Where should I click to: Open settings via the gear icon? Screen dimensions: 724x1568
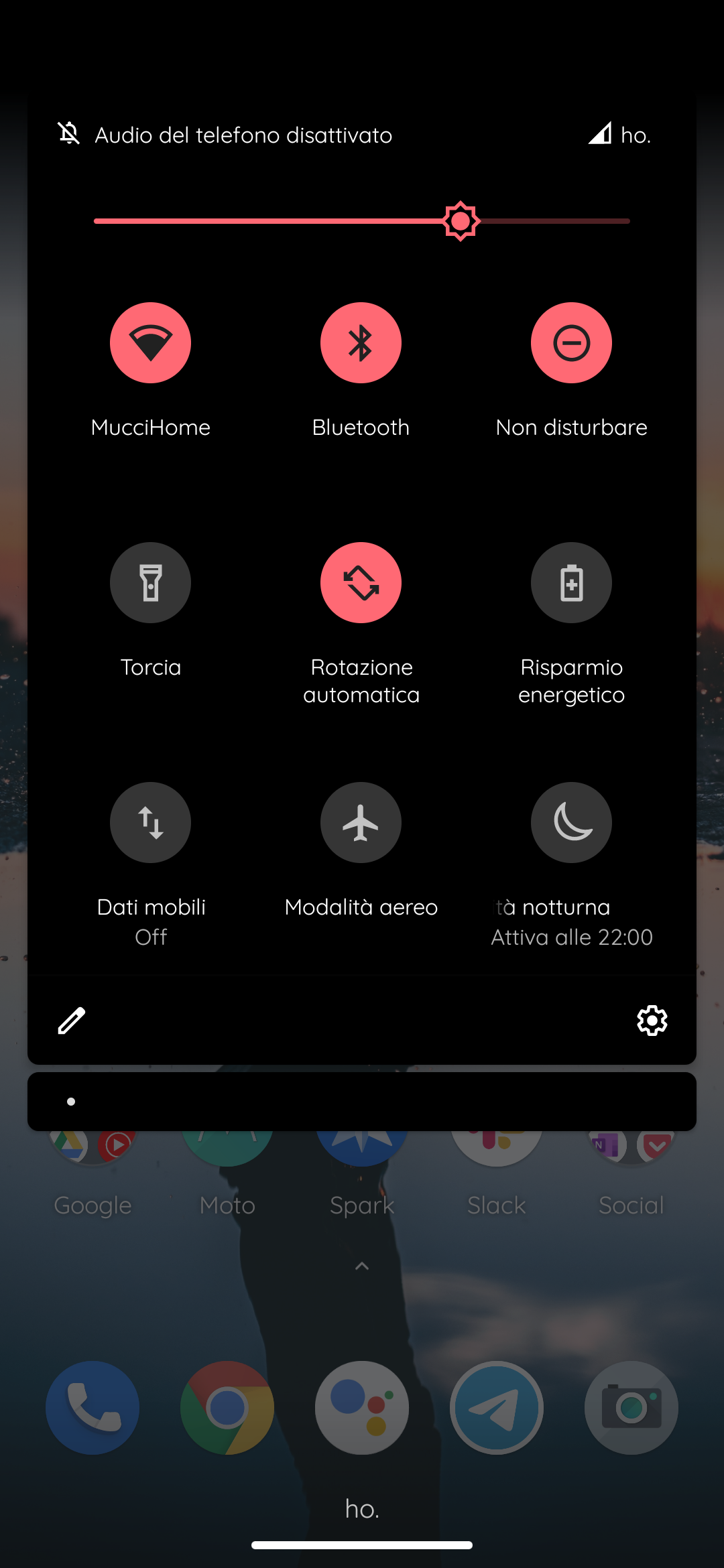click(652, 1021)
